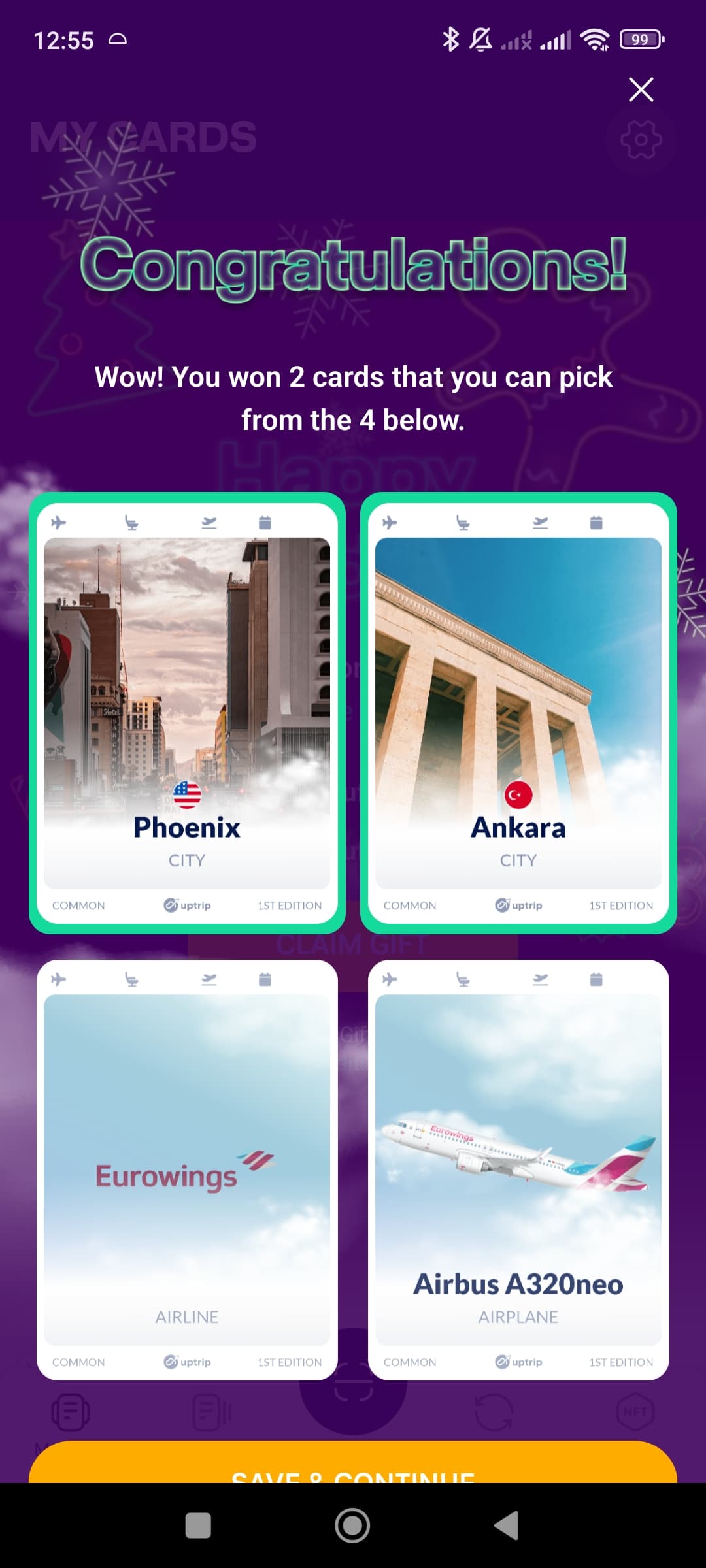
Task: Deselect the Phoenix city card
Action: (187, 712)
